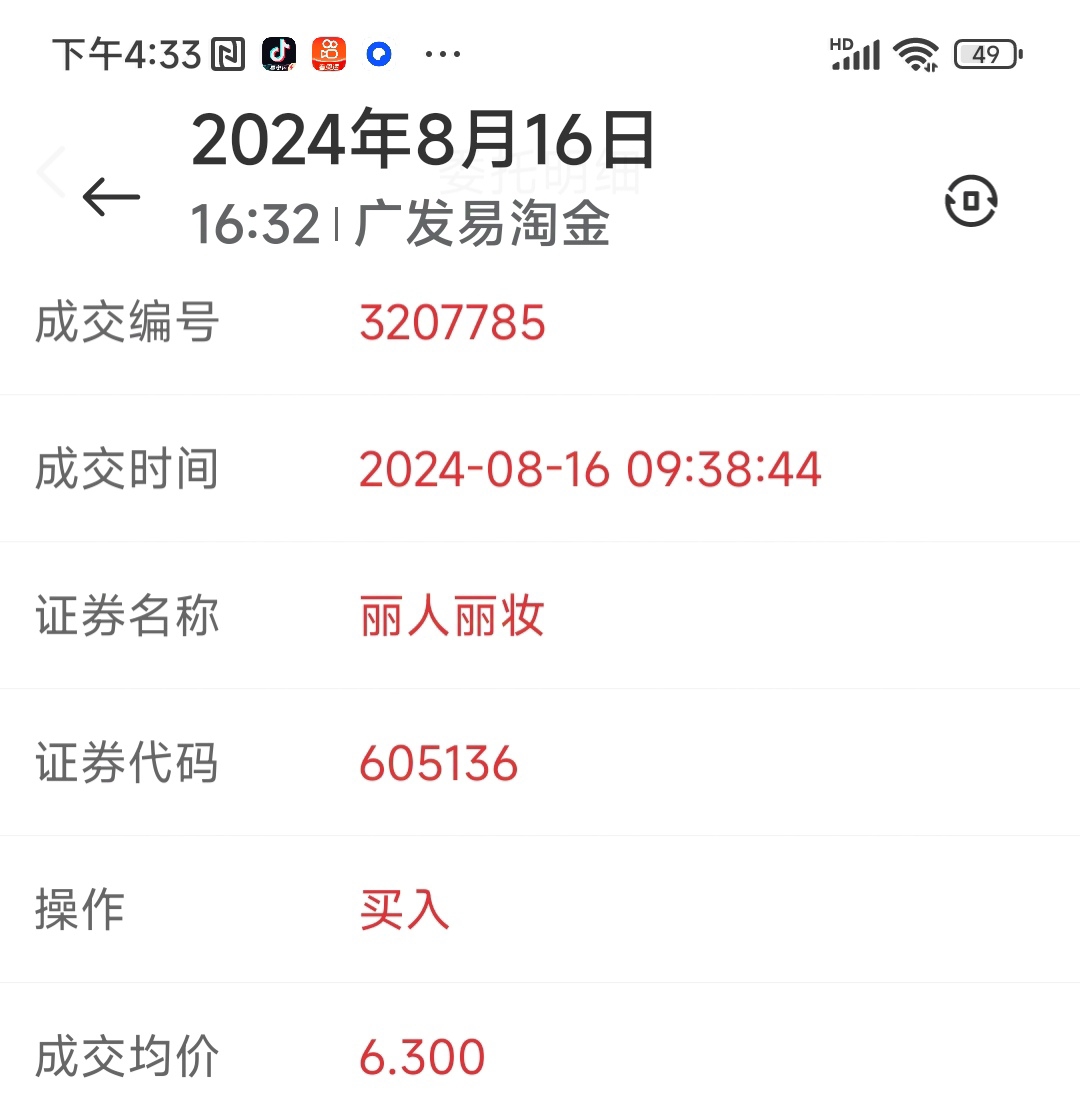Select the security code 605136
This screenshot has height=1114, width=1080.
pyautogui.click(x=438, y=763)
